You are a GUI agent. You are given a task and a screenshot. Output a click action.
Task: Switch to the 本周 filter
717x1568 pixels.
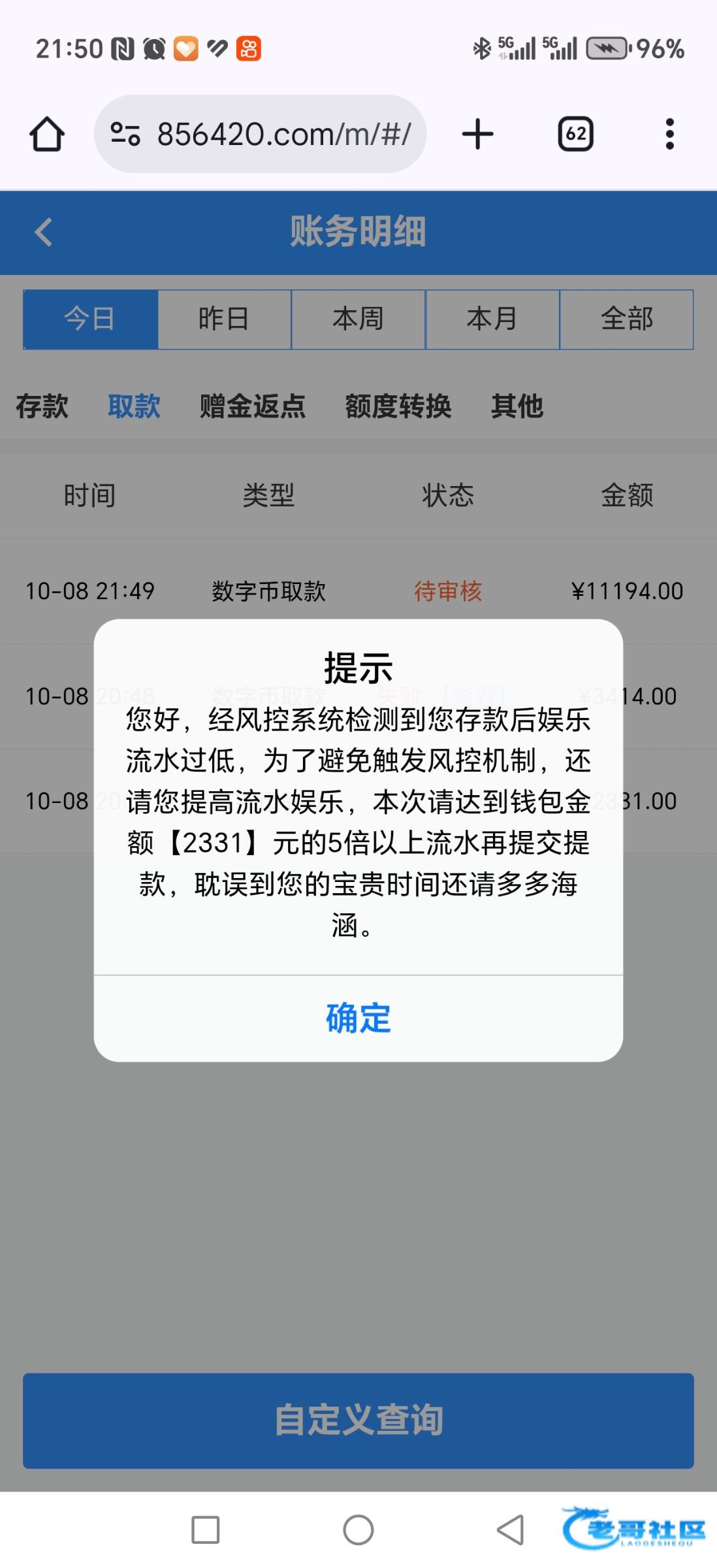click(x=358, y=319)
